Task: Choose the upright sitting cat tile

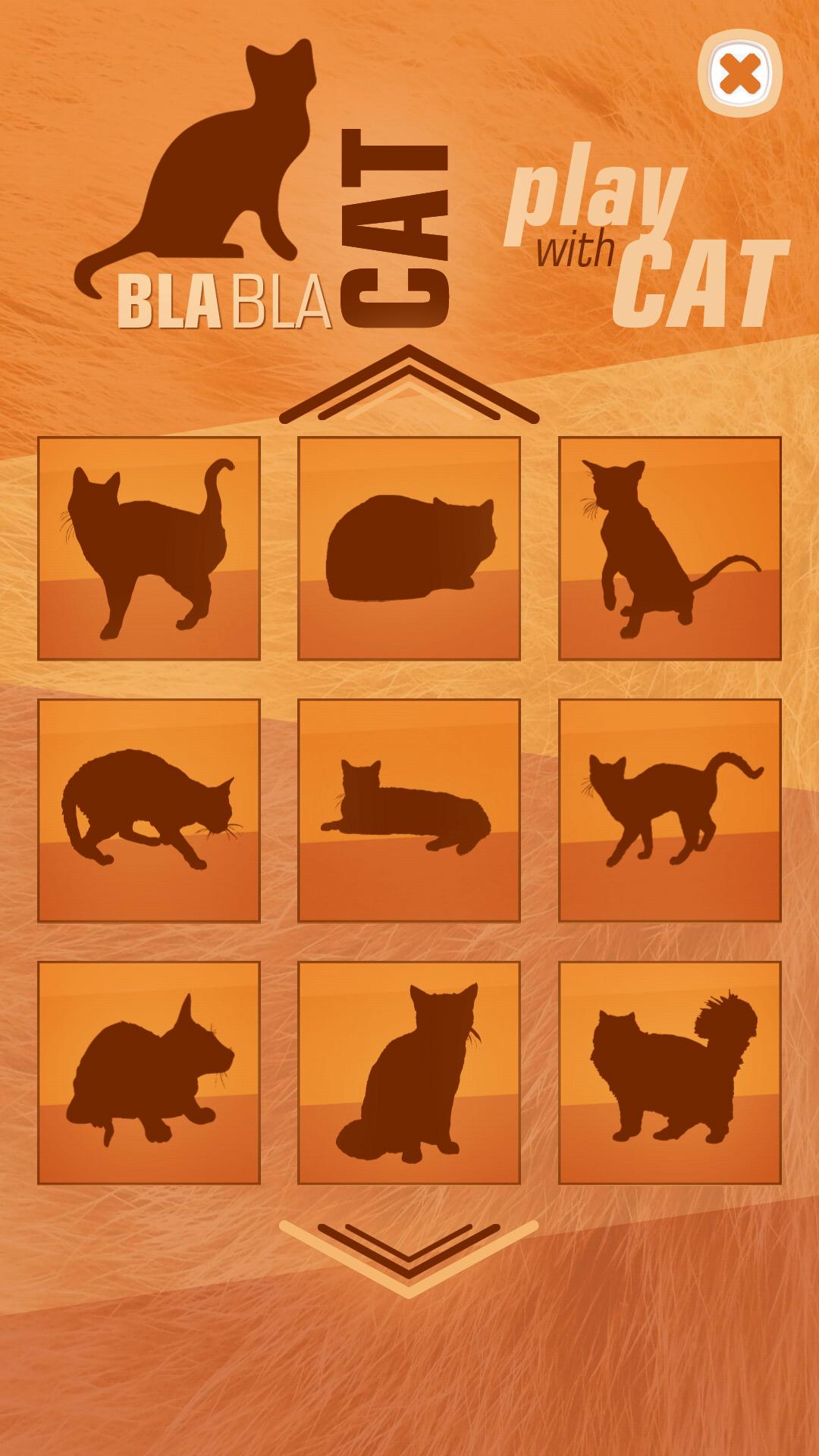Action: point(409,1072)
